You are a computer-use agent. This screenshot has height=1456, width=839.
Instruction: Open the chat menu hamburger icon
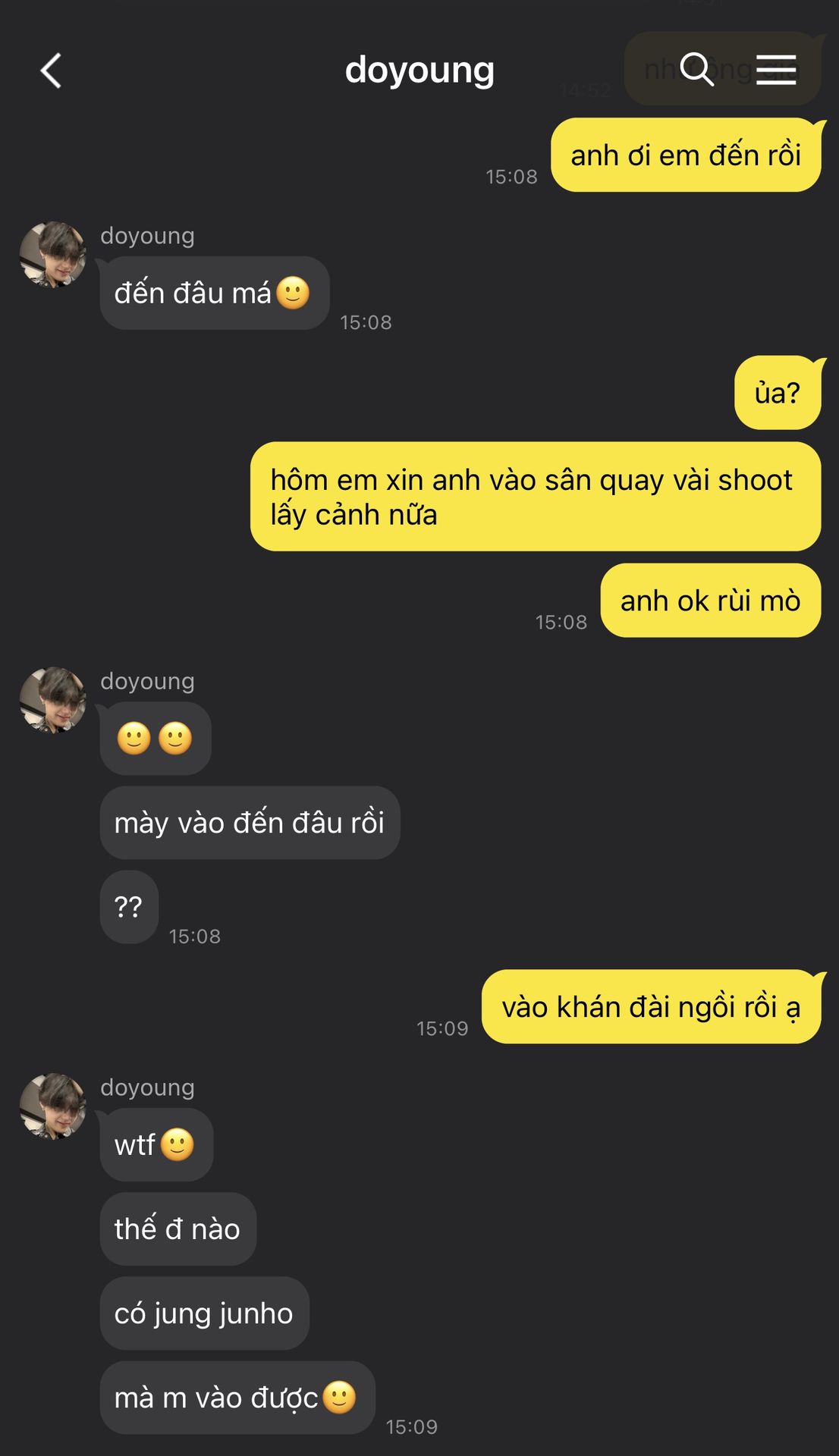(776, 70)
